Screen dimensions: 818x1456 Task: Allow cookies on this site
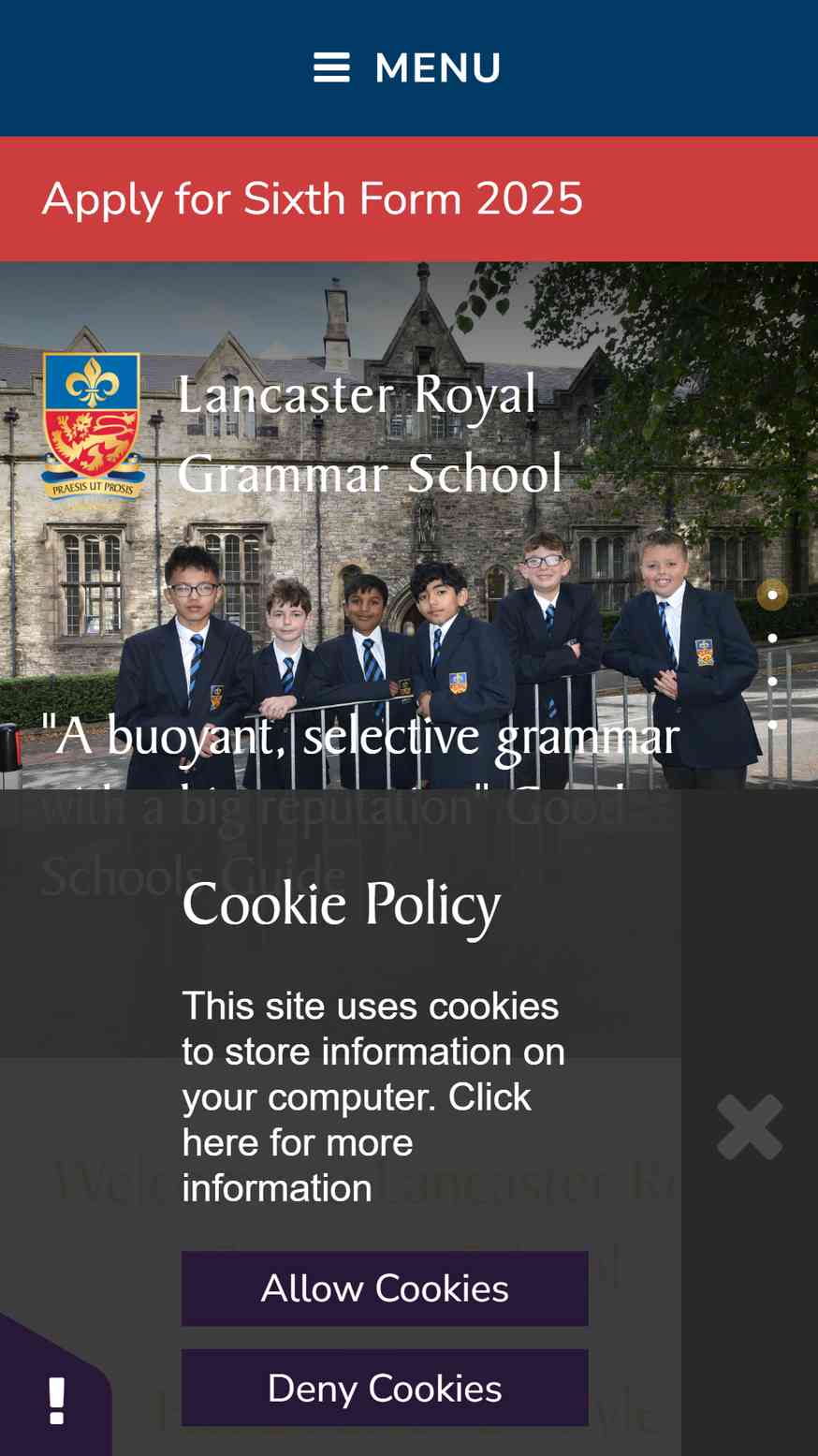[x=385, y=1288]
